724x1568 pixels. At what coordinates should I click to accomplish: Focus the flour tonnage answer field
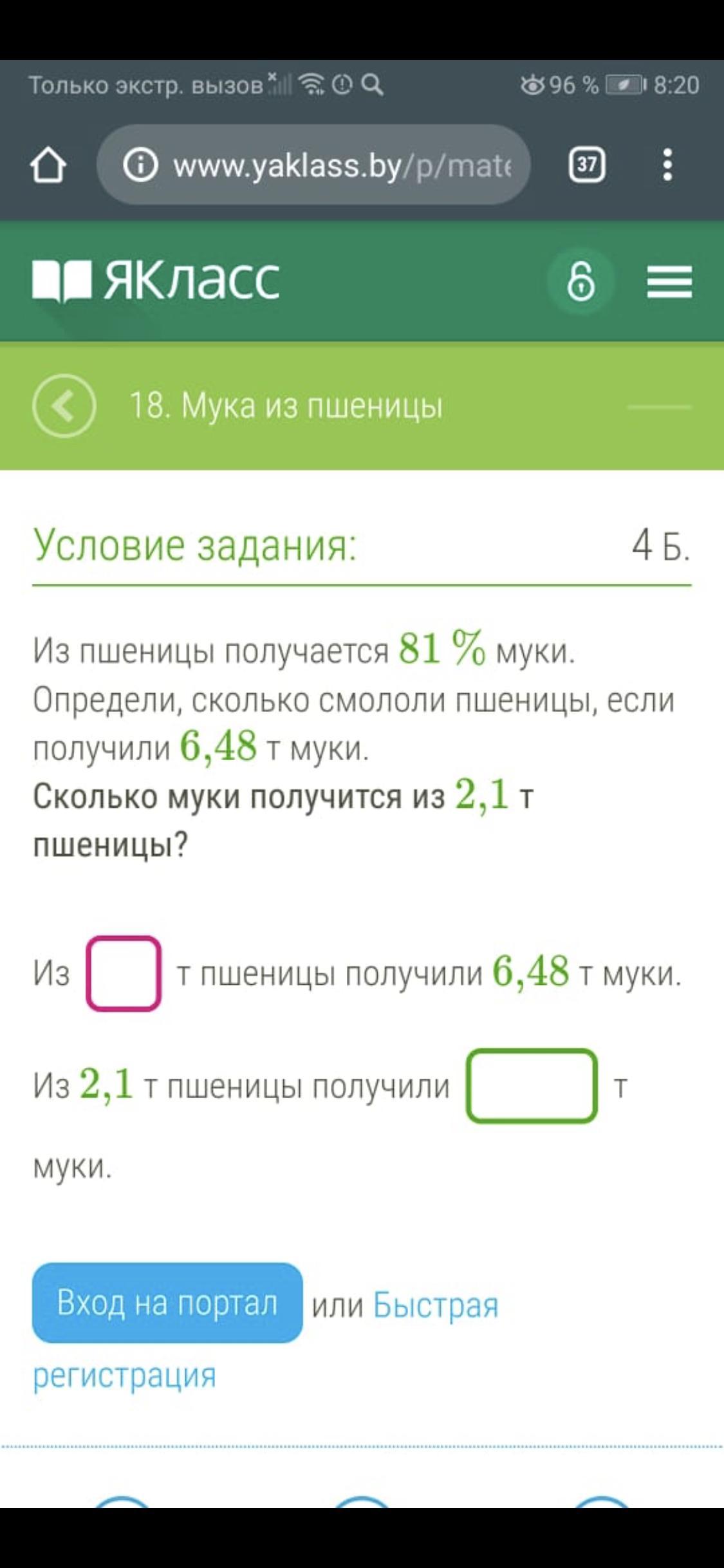tap(532, 1086)
